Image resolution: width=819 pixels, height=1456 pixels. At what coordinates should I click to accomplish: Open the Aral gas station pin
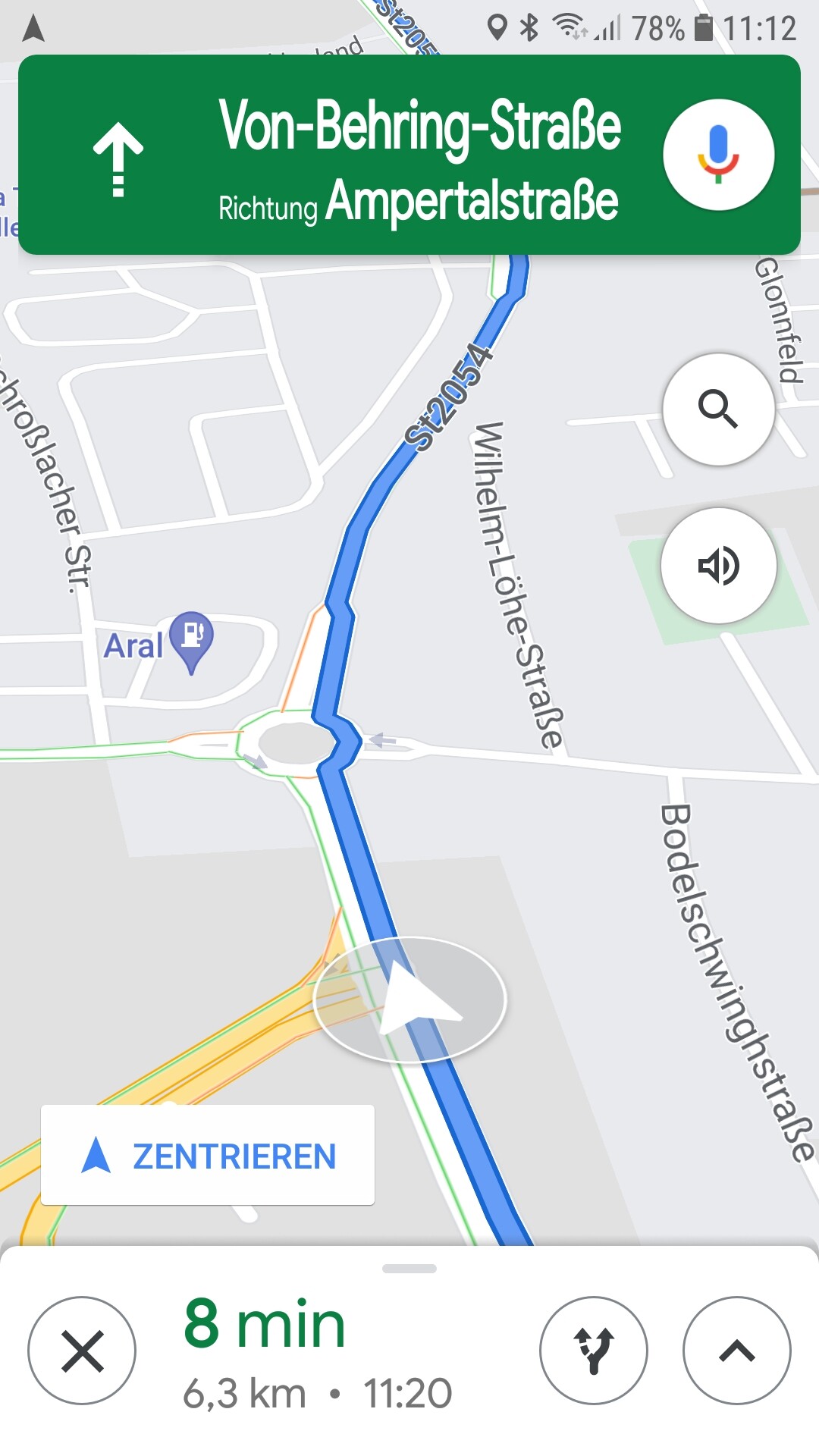point(191,637)
